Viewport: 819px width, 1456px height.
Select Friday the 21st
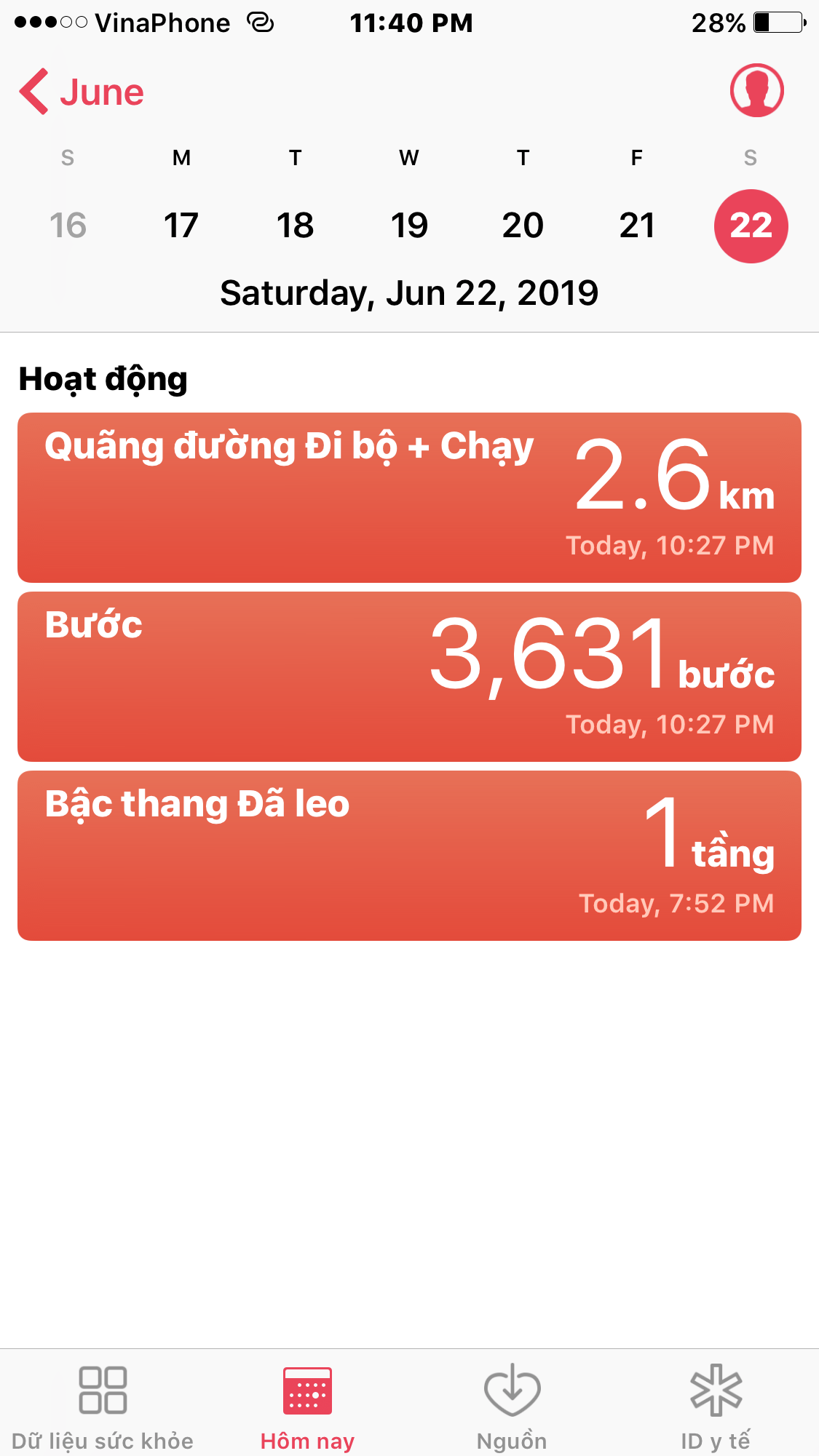[637, 225]
